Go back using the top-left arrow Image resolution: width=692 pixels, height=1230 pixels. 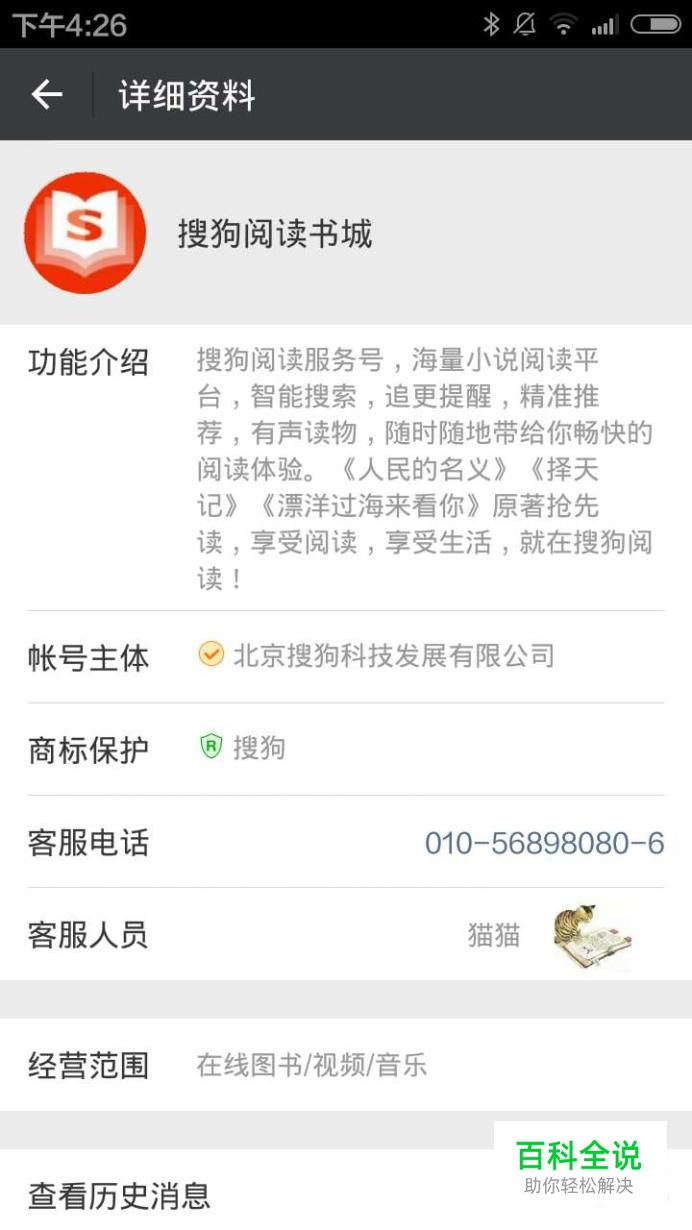tap(47, 95)
